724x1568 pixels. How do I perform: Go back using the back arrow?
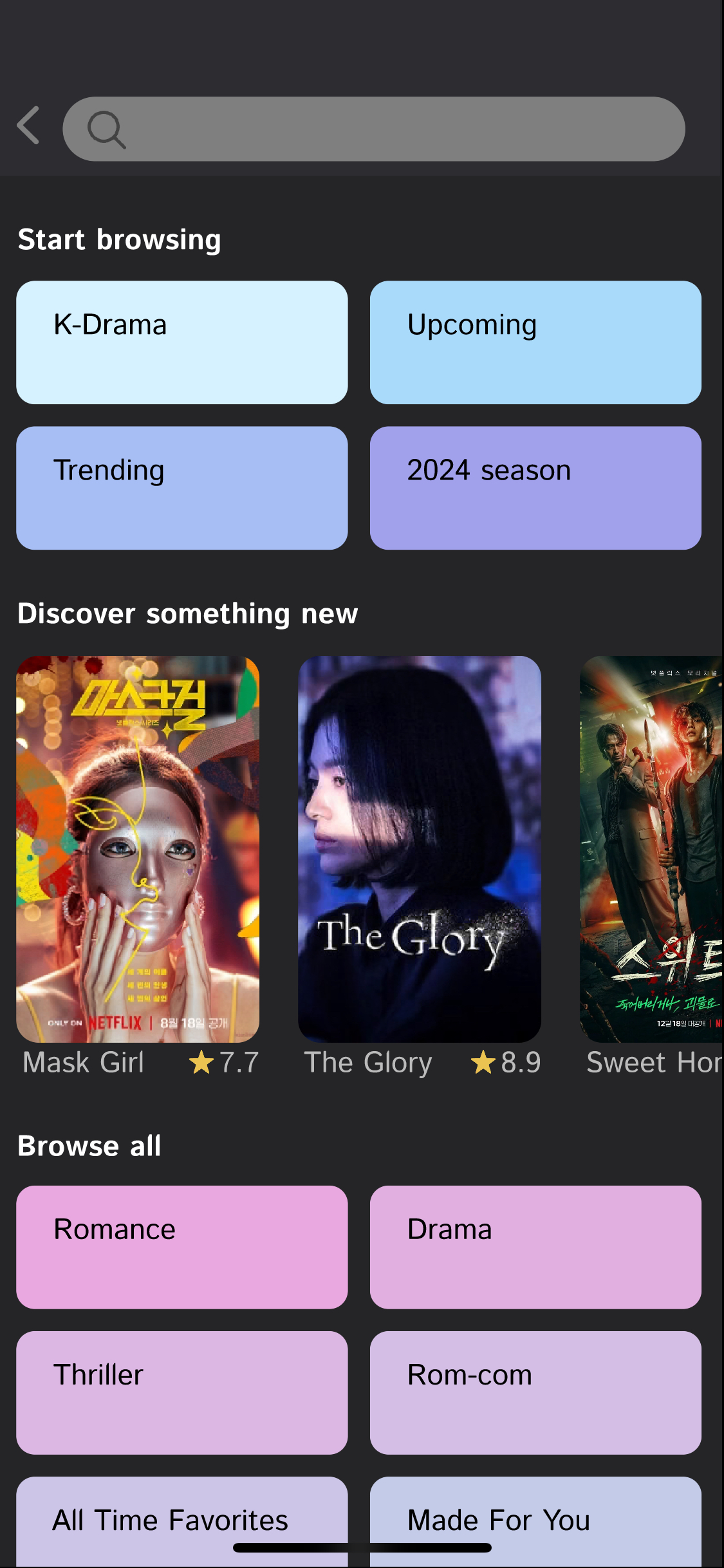(x=29, y=126)
